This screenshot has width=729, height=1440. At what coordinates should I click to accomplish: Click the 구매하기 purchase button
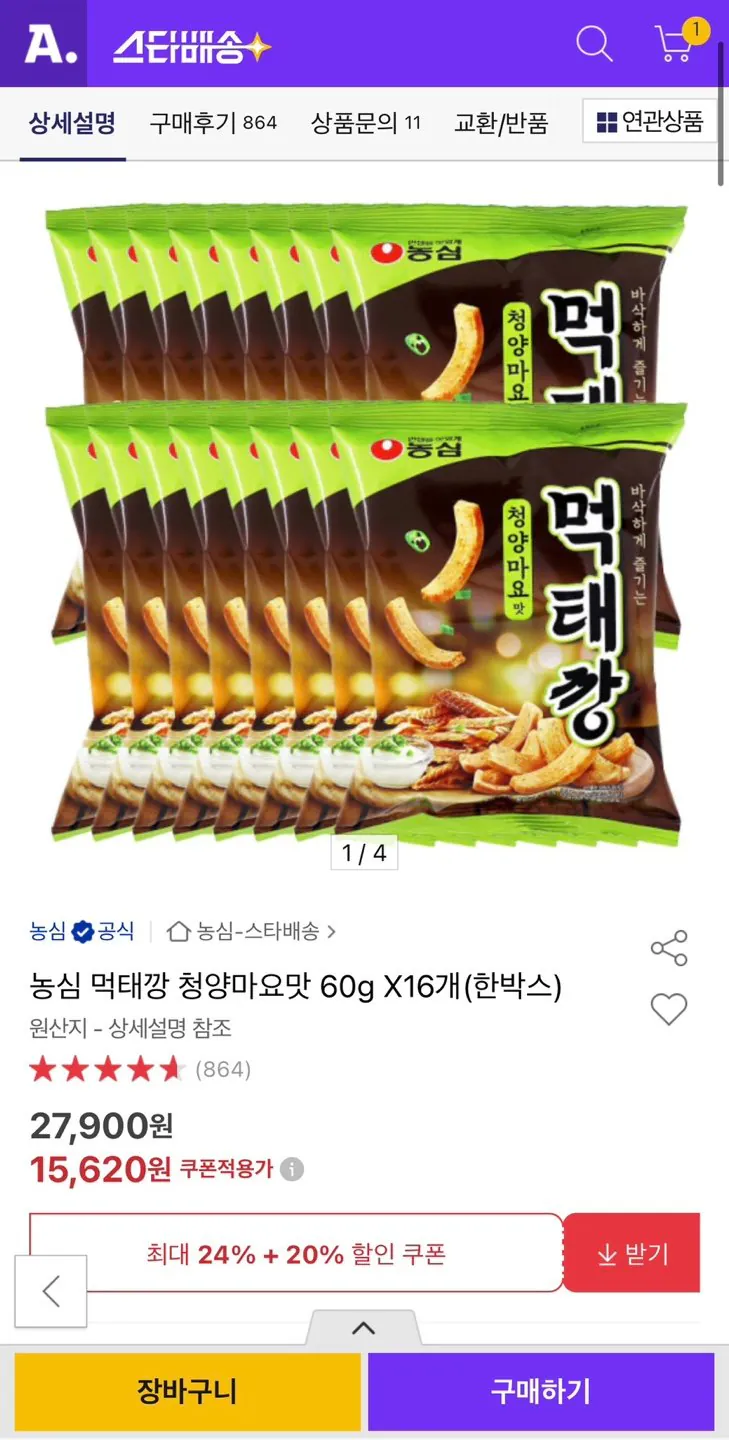click(x=543, y=1390)
